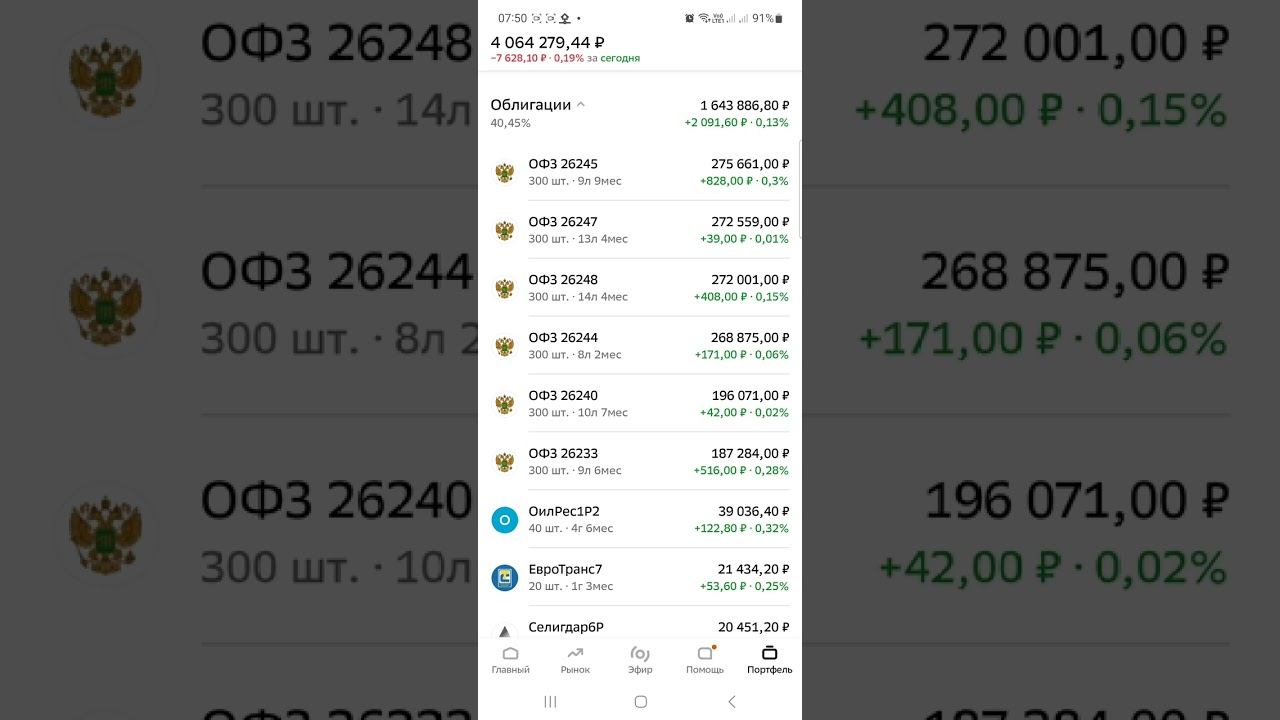Go back with the system back button
The height and width of the screenshot is (720, 1280).
731,702
